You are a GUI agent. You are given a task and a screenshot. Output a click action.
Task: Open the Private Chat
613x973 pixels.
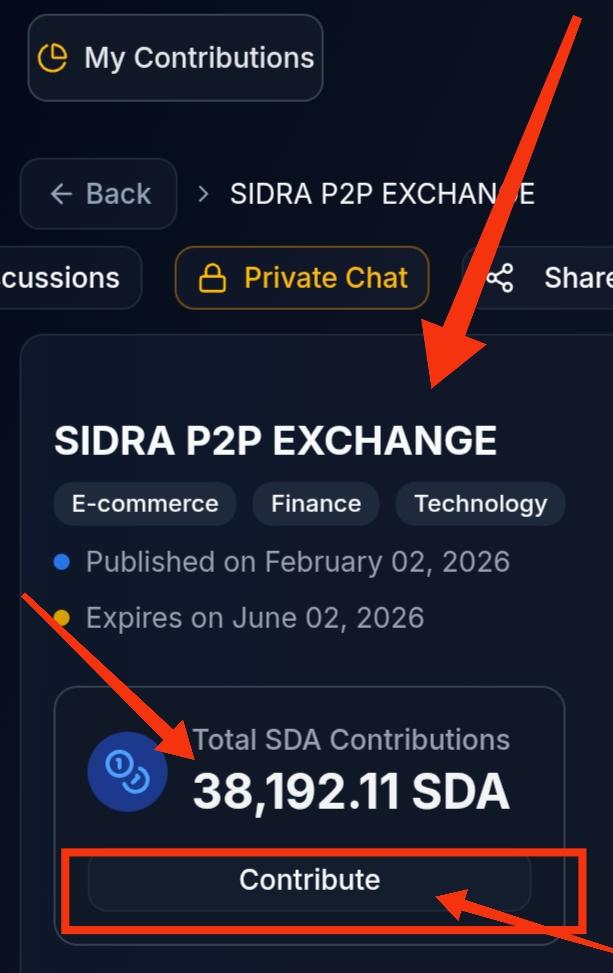pos(303,278)
